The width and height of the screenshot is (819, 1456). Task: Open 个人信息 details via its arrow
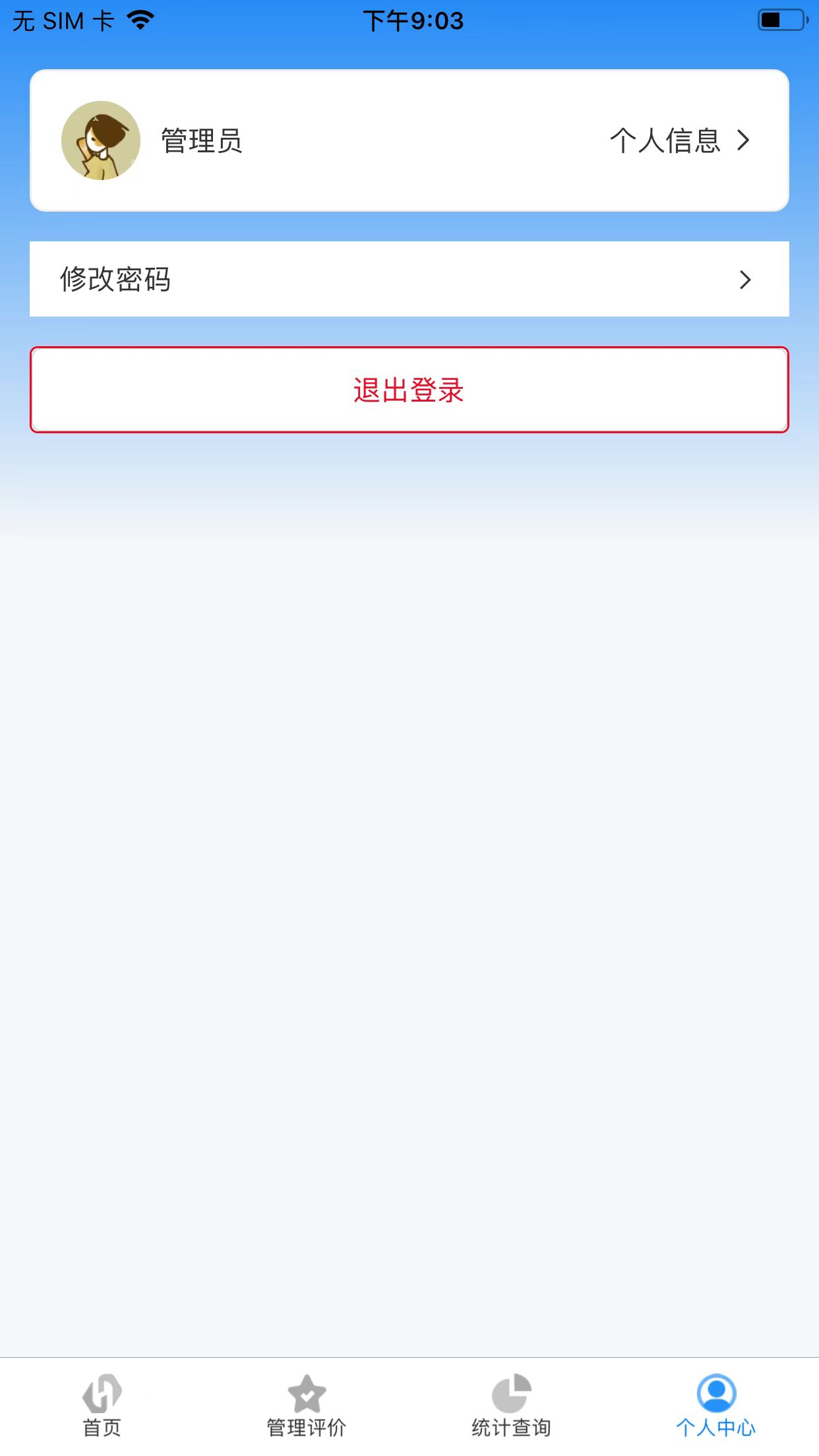click(744, 140)
